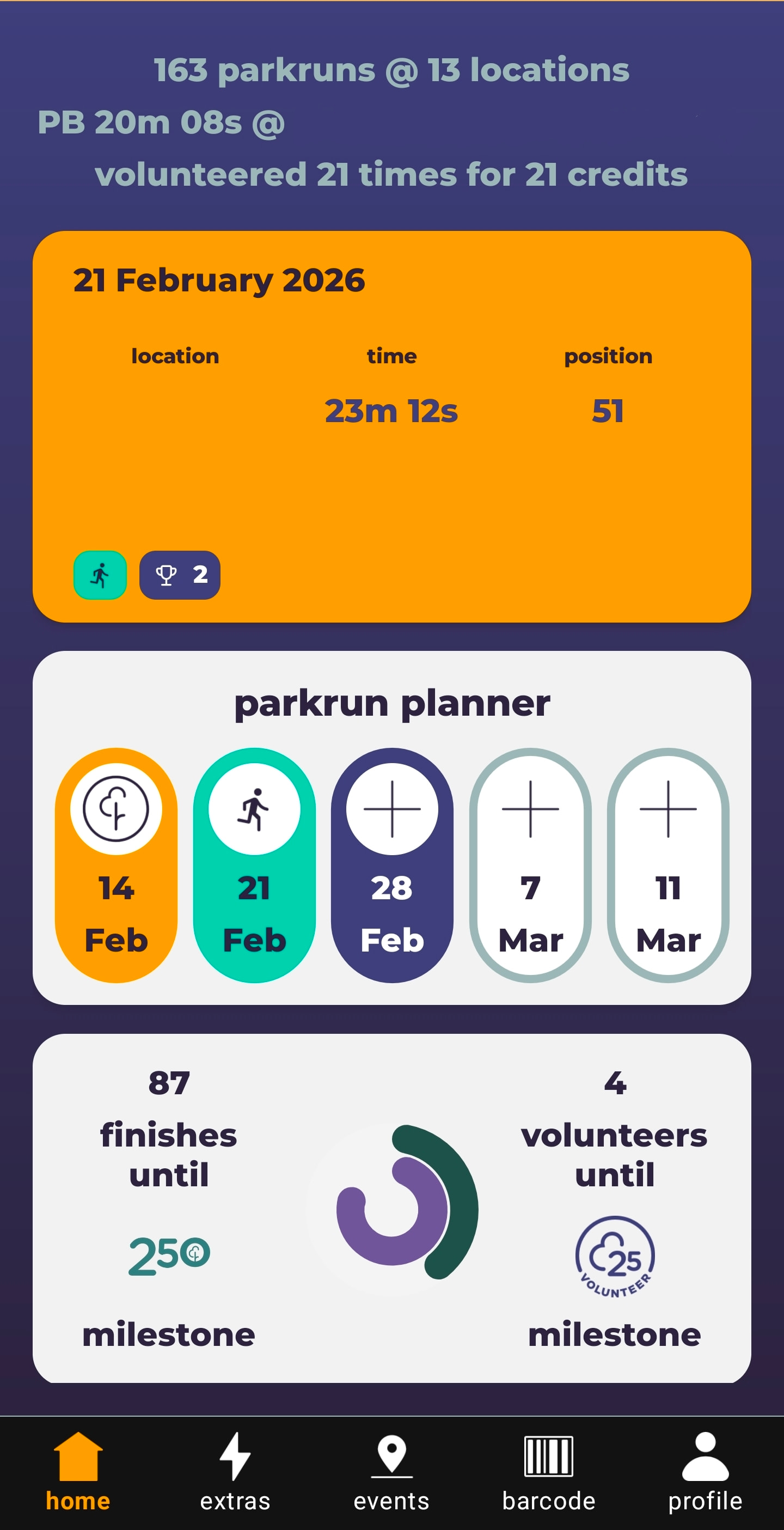Open the 21 February 2026 result card
784x1530 pixels.
click(x=391, y=426)
